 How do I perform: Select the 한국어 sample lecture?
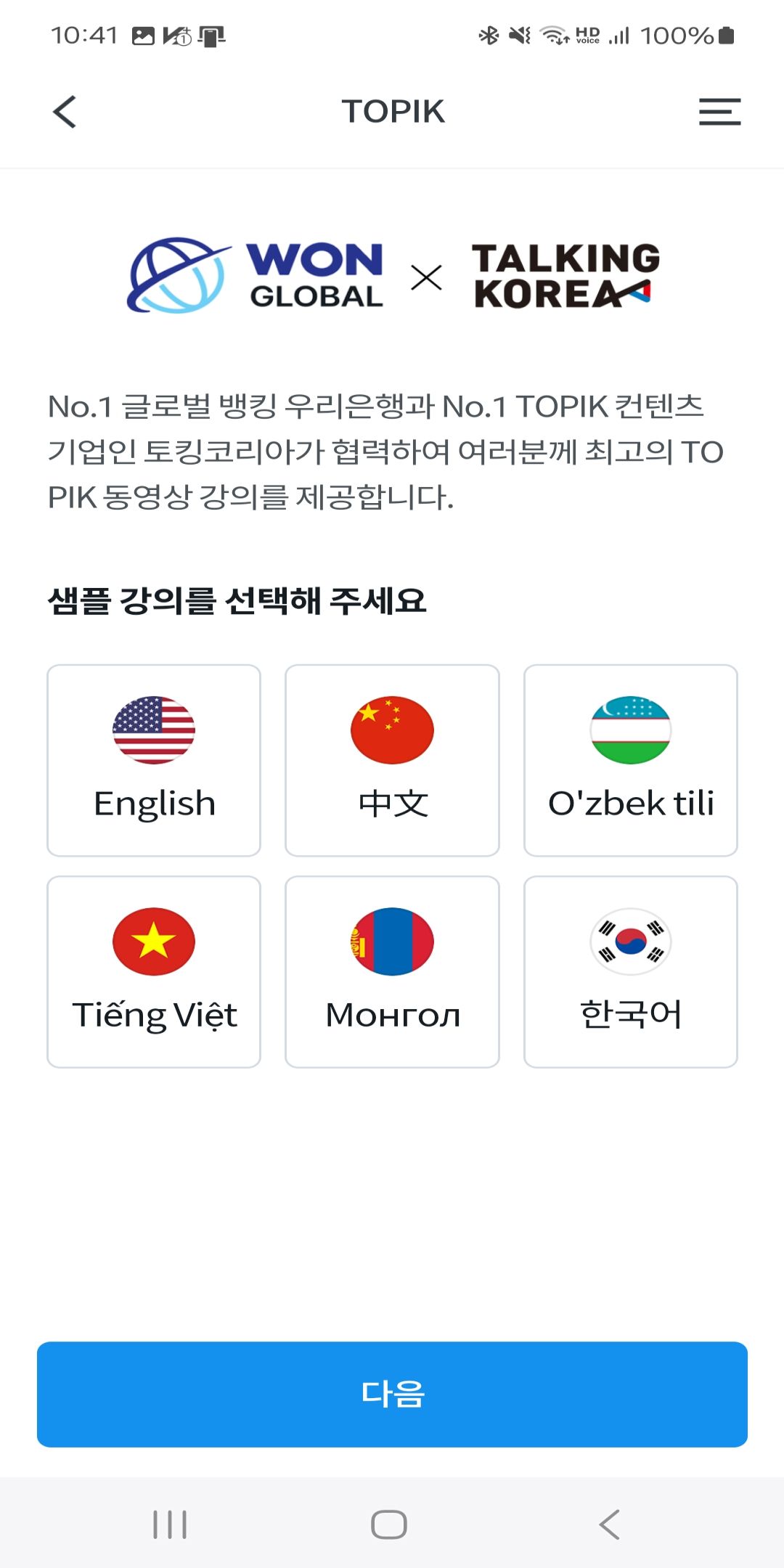[x=631, y=971]
